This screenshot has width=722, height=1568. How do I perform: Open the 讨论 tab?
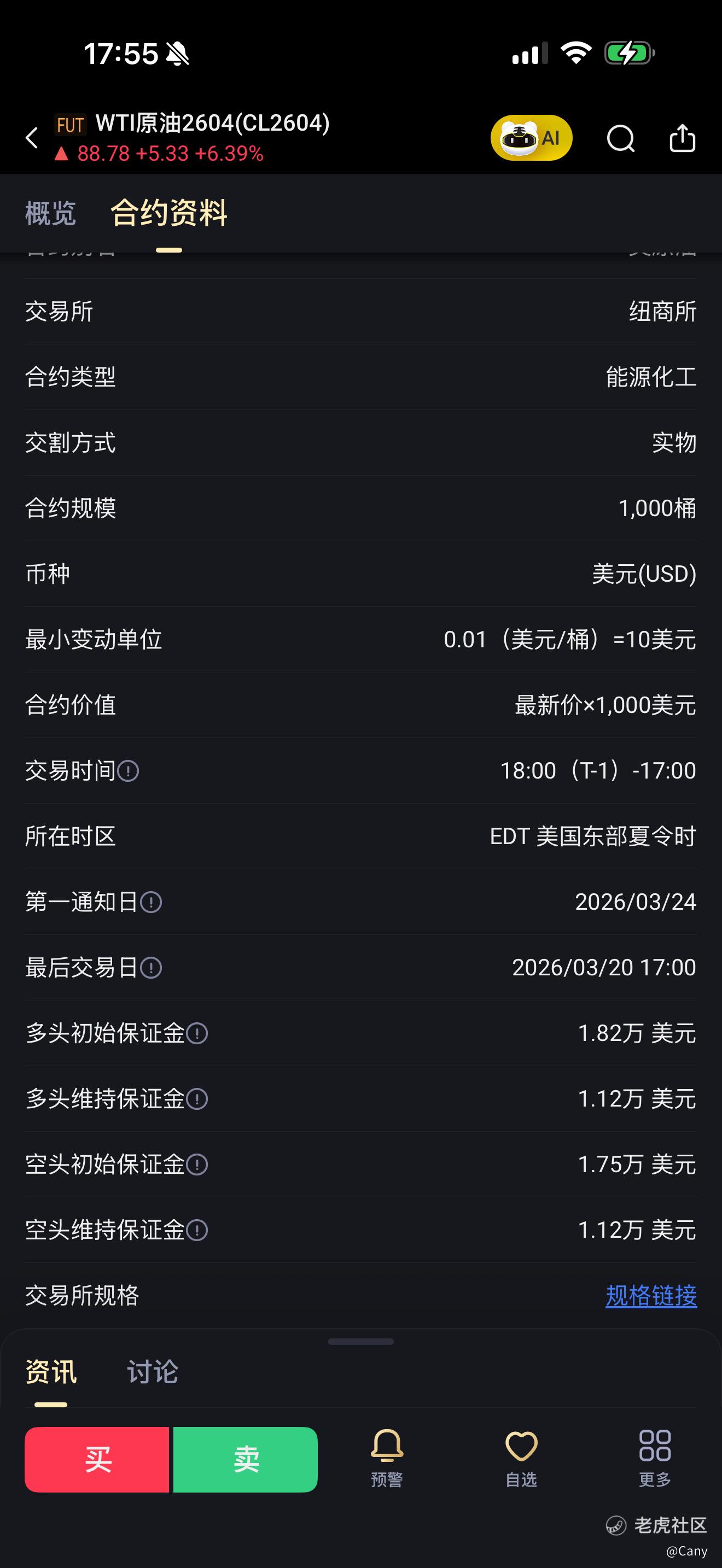pos(152,1372)
